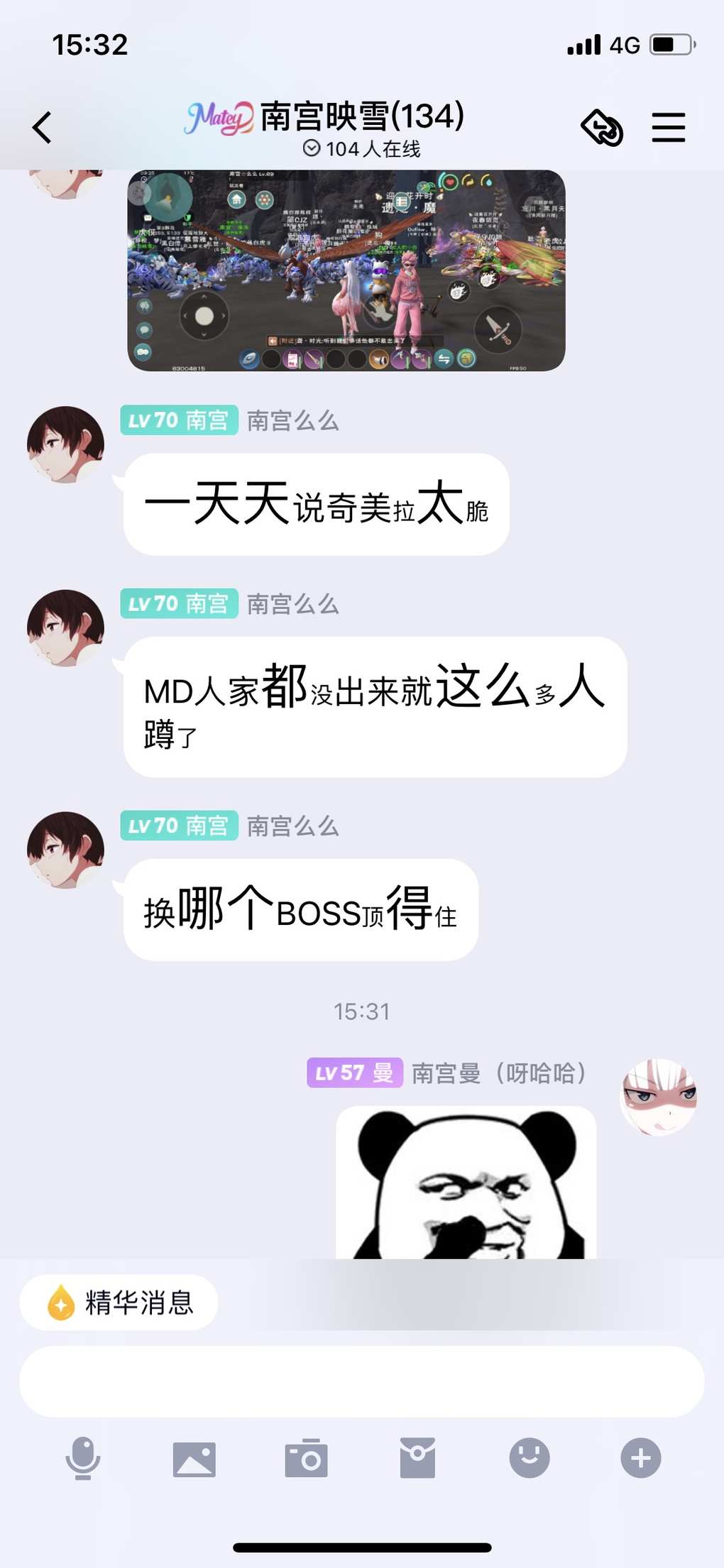Open 精华消息 featured messages
Viewport: 724px width, 1568px height.
click(119, 1303)
